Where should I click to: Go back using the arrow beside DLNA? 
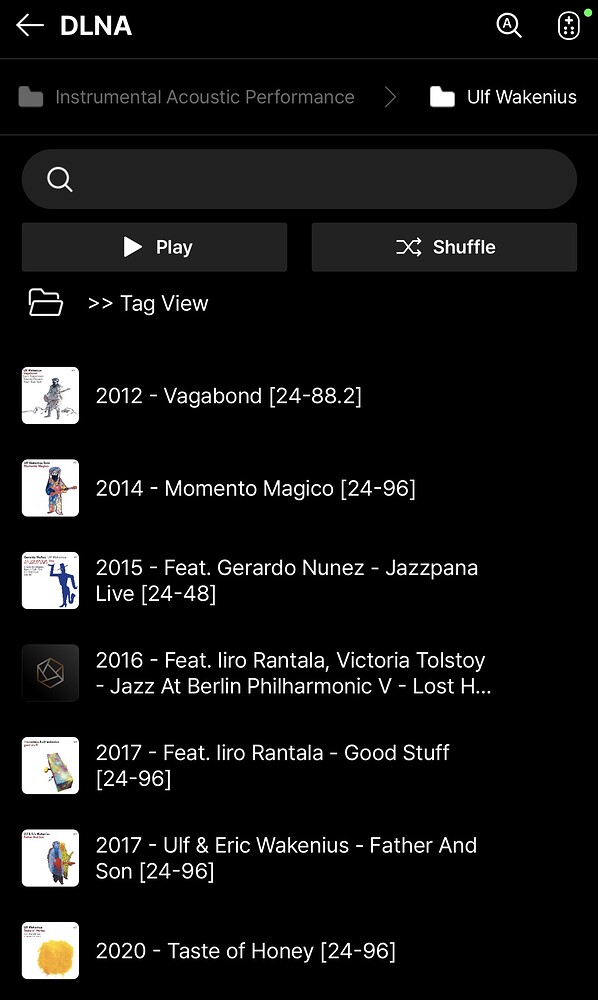[x=30, y=26]
